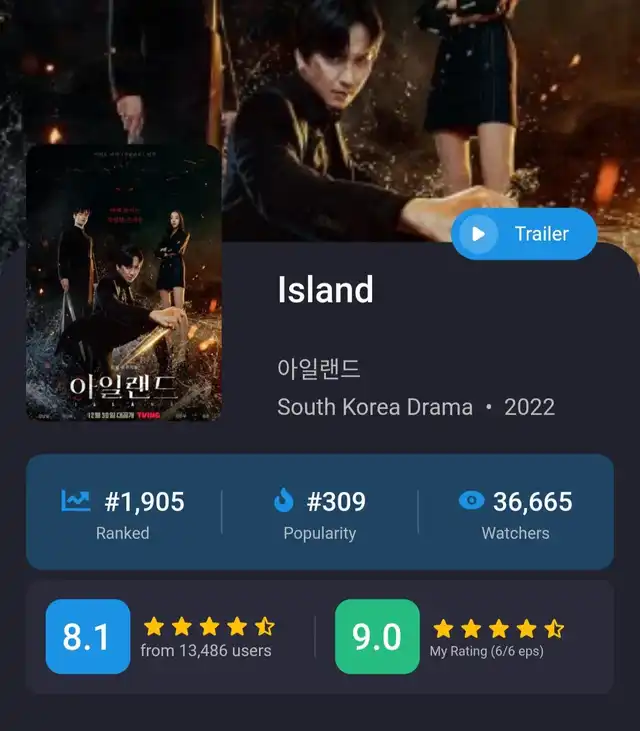
Task: View the 8.1 user score details
Action: [88, 637]
